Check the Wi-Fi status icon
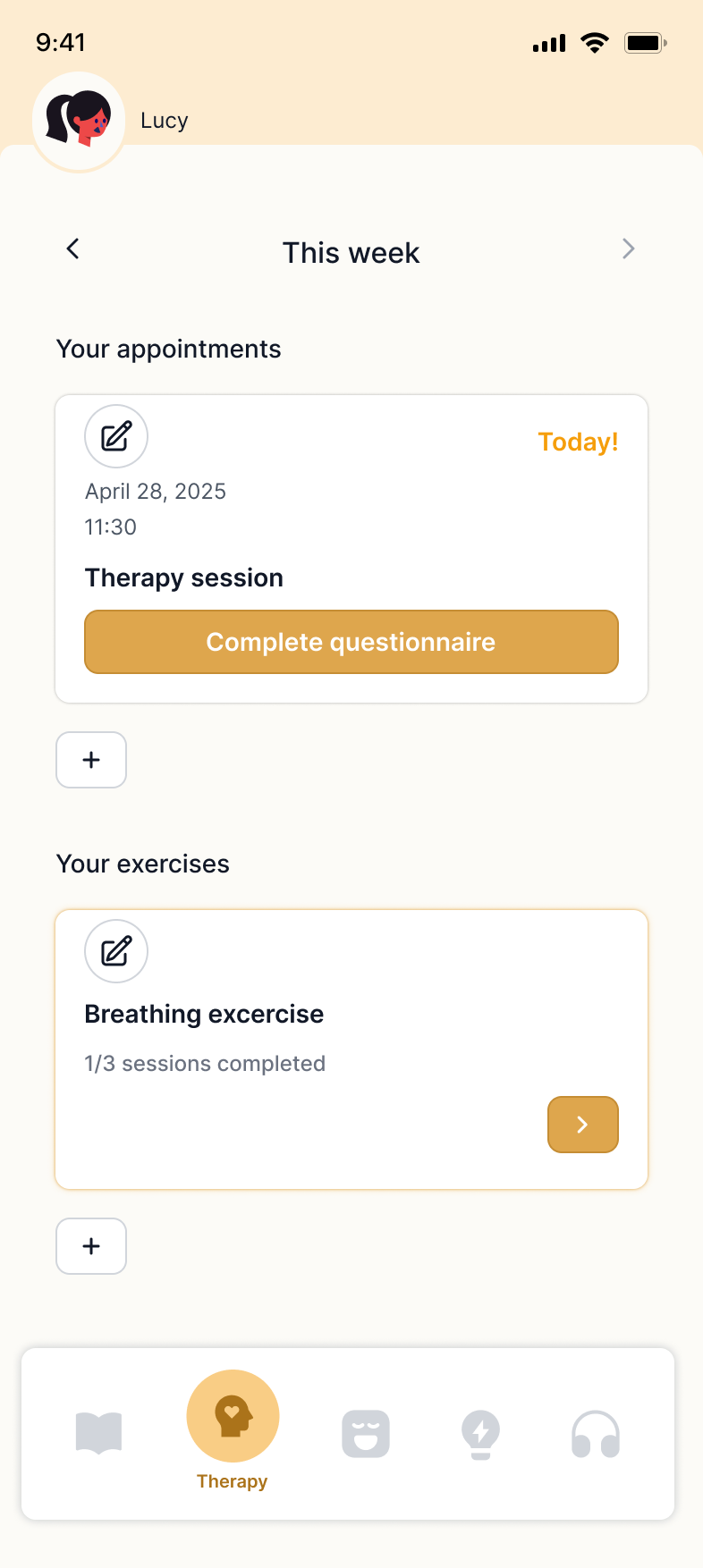 tap(595, 42)
